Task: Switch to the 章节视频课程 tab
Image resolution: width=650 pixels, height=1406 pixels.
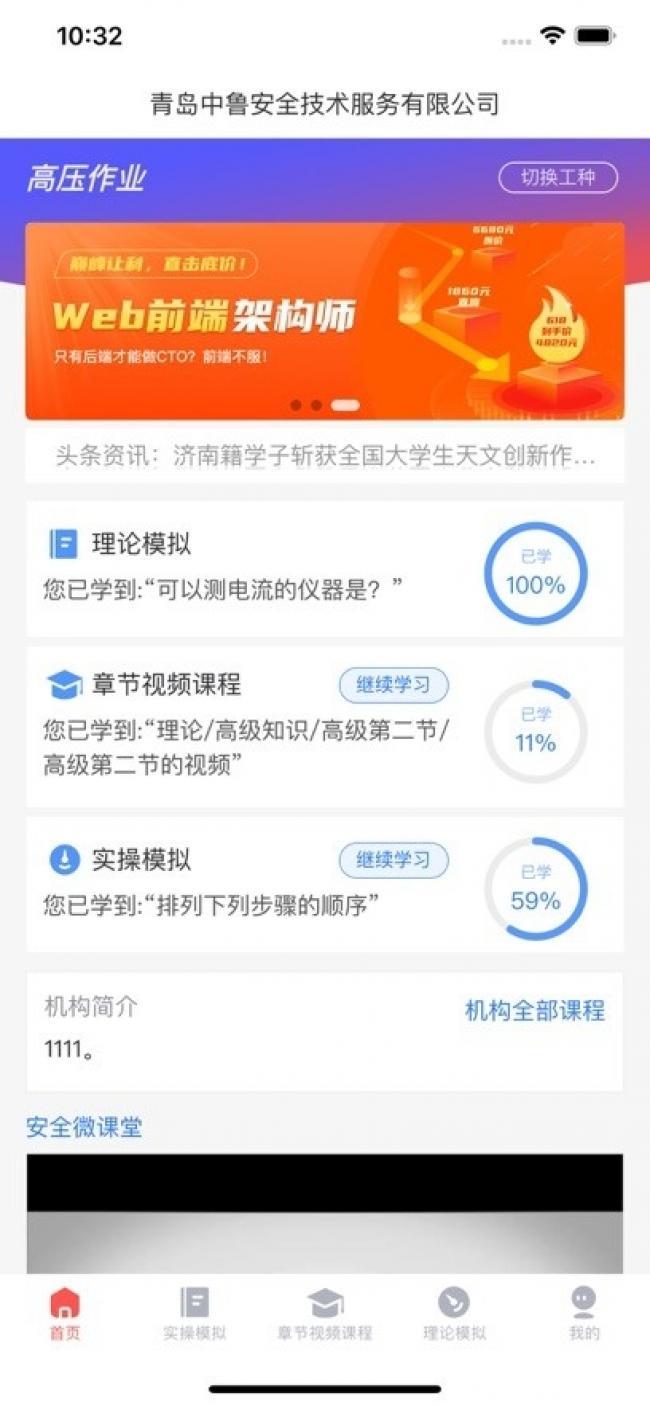Action: pyautogui.click(x=325, y=1314)
